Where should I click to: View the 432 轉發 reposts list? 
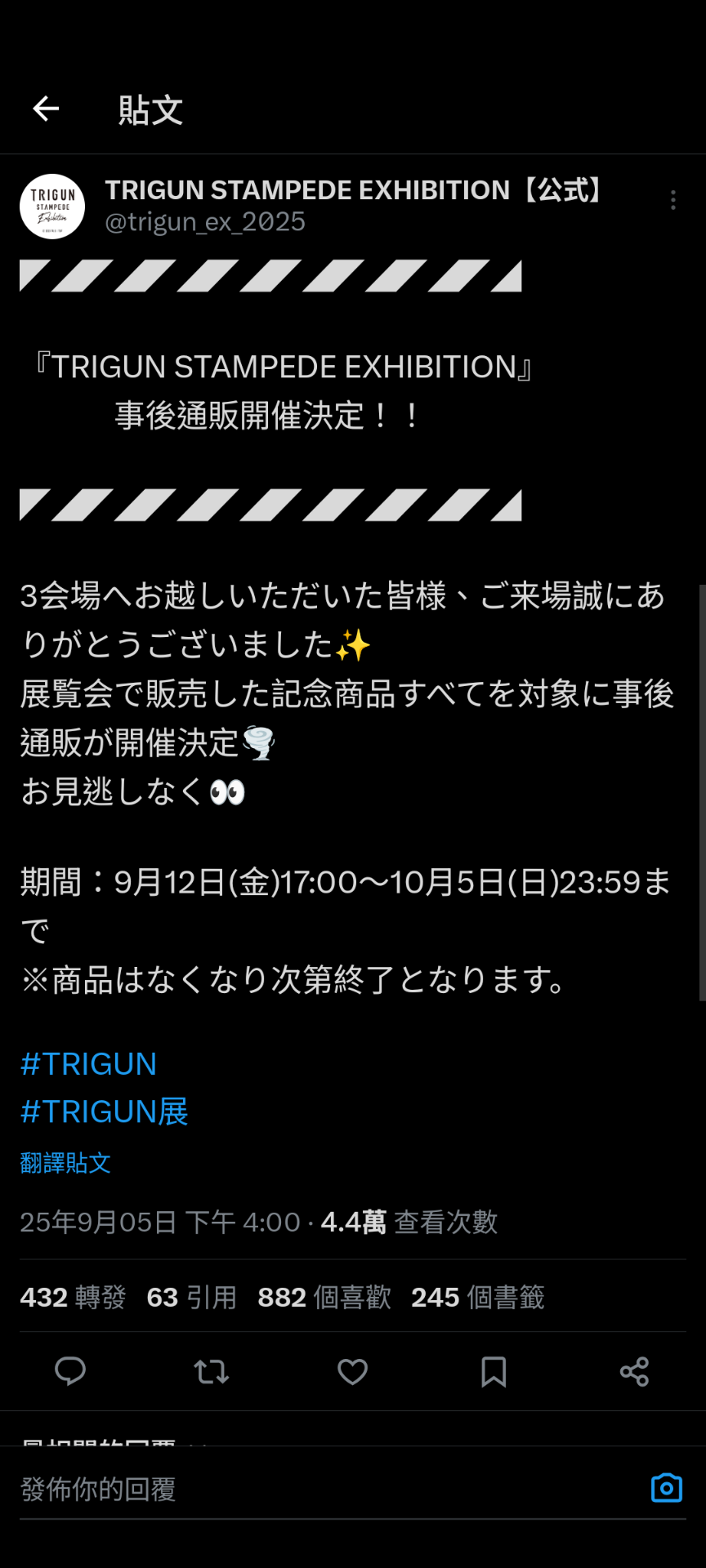(73, 1297)
